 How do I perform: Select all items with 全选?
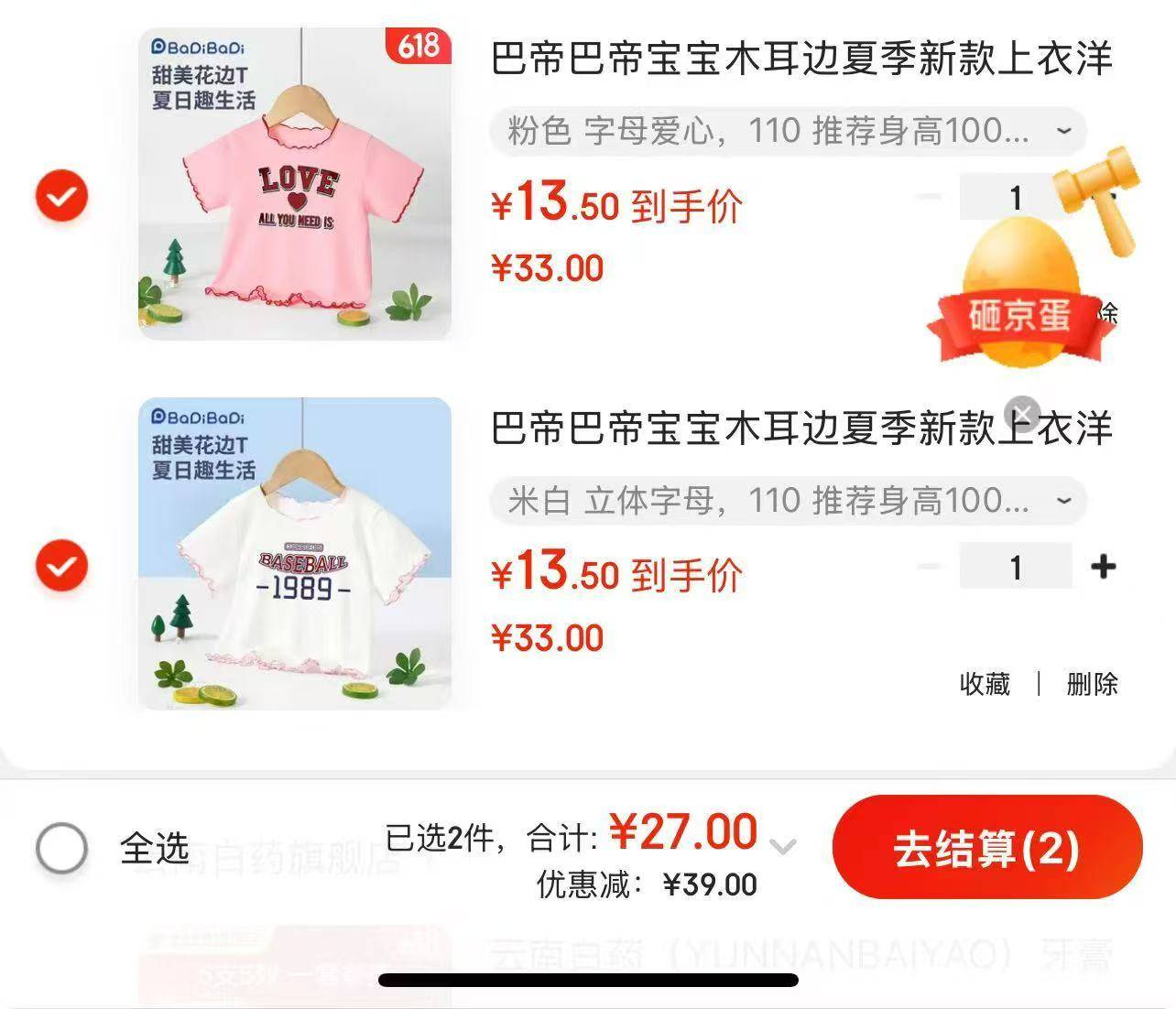62,848
